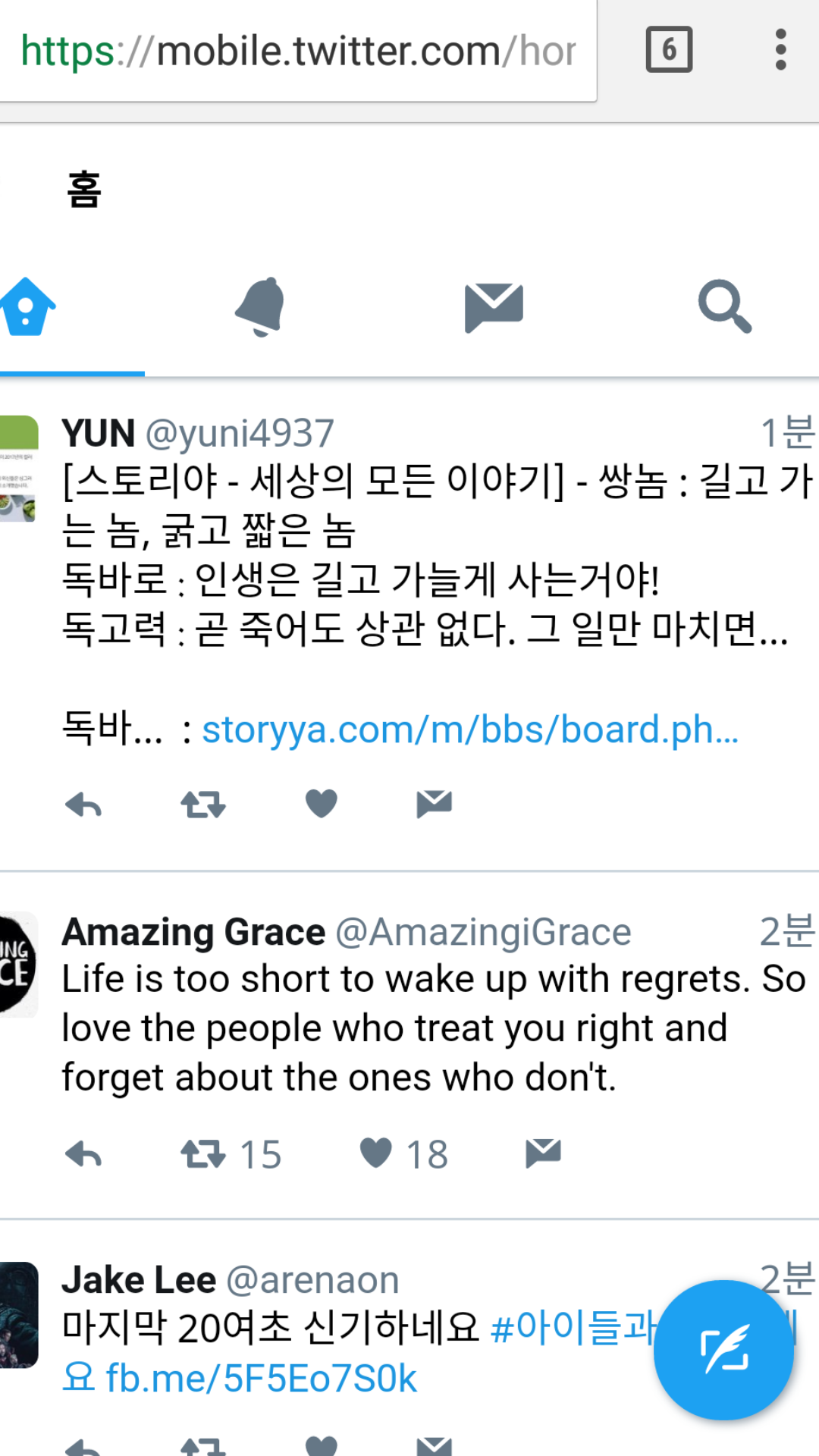Retweet Amazing Grace's tweet

tap(202, 1155)
